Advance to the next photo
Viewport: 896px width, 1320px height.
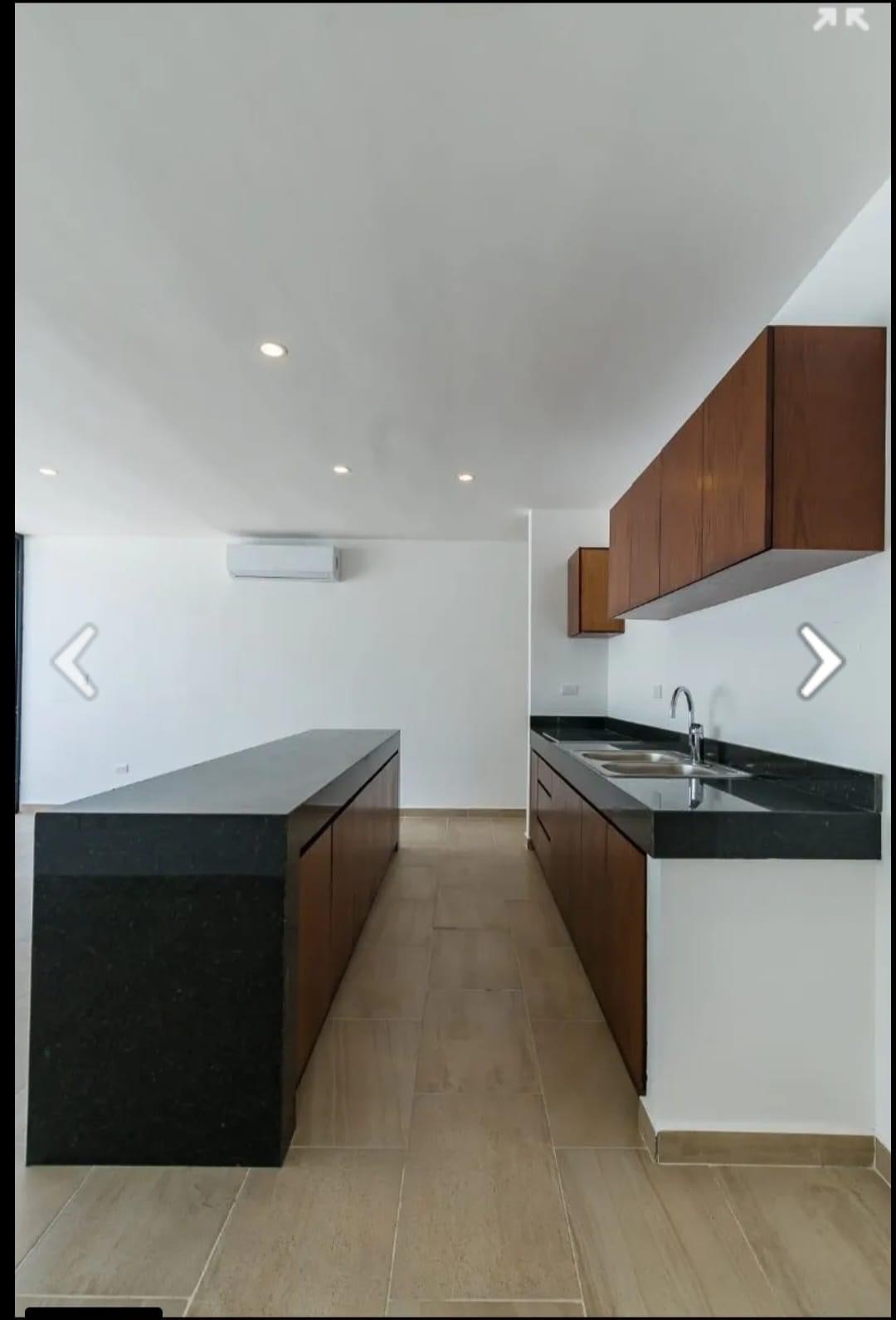tap(820, 661)
